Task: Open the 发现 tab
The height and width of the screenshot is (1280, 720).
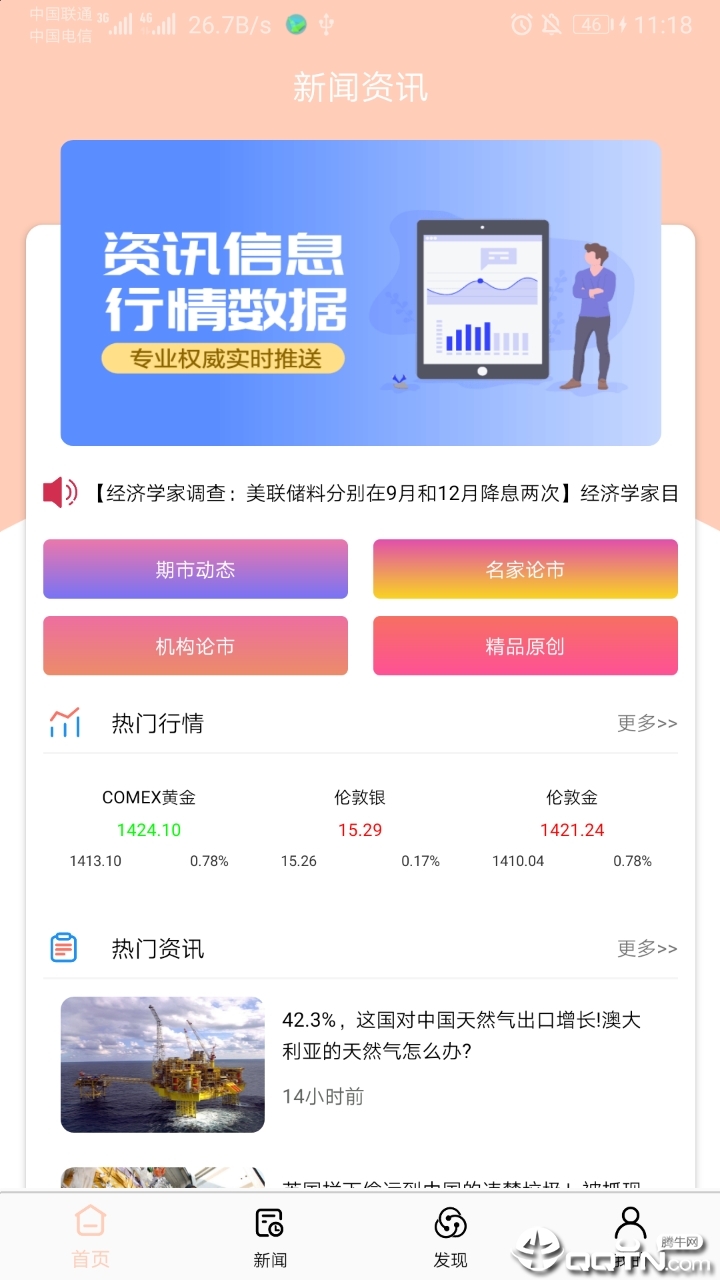Action: coord(450,1236)
